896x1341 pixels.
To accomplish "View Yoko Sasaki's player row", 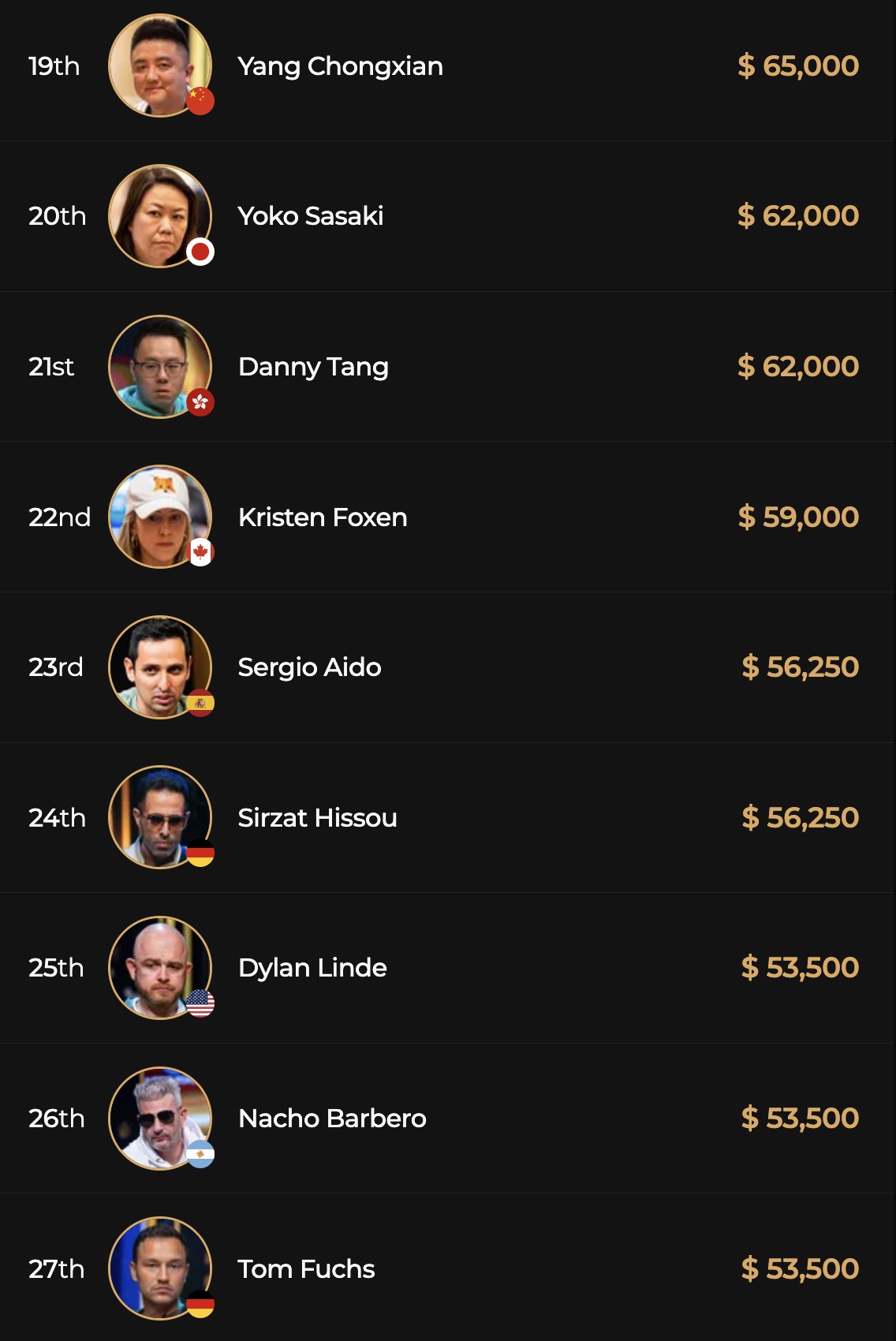I will (x=311, y=216).
